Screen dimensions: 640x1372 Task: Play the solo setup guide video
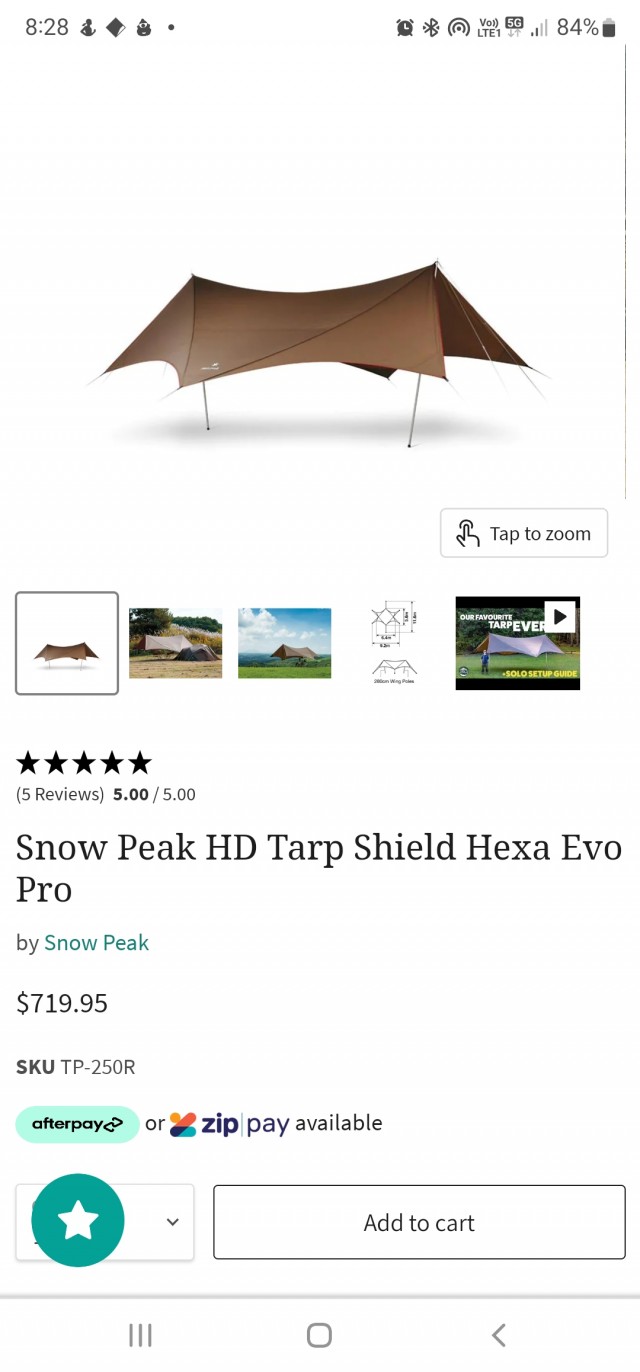517,643
